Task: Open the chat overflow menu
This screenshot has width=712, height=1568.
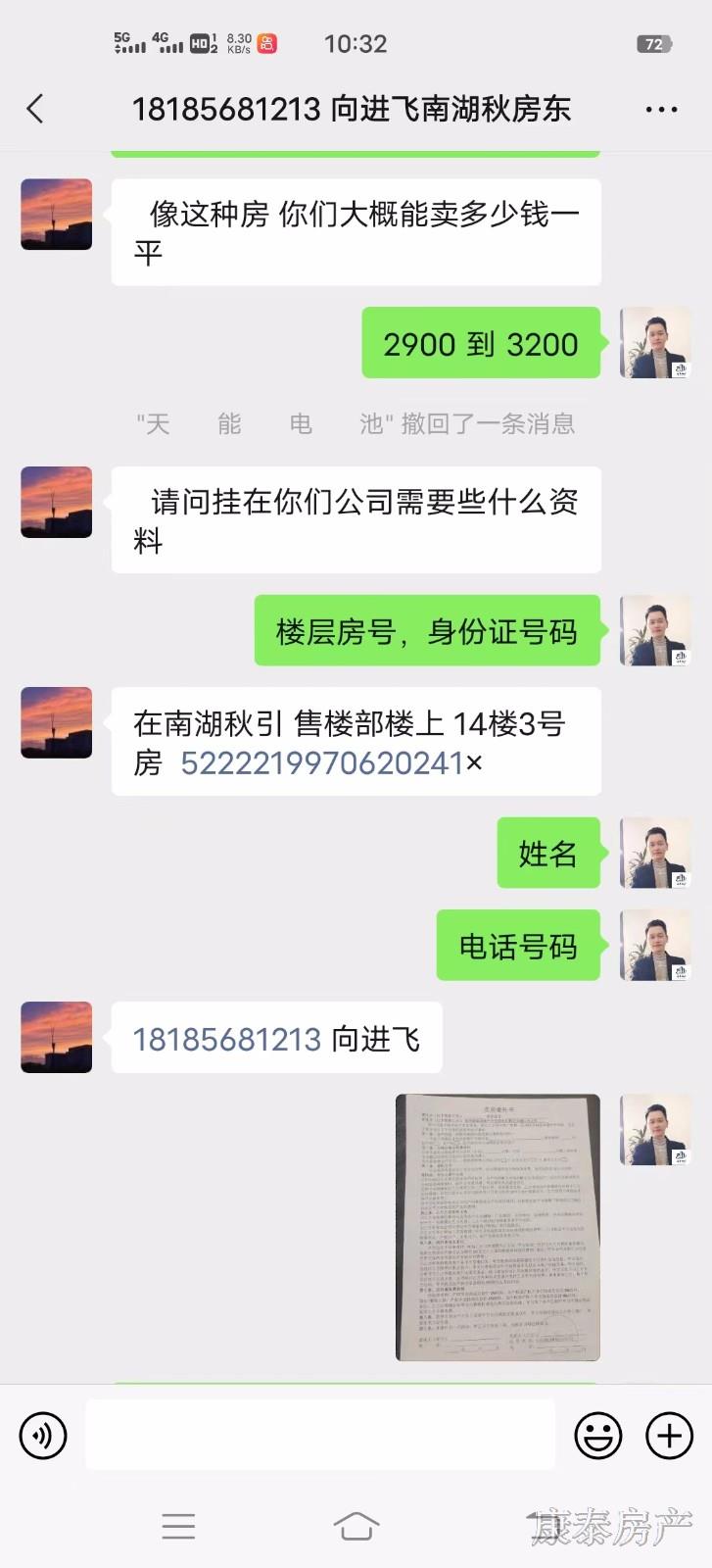Action: click(x=661, y=110)
